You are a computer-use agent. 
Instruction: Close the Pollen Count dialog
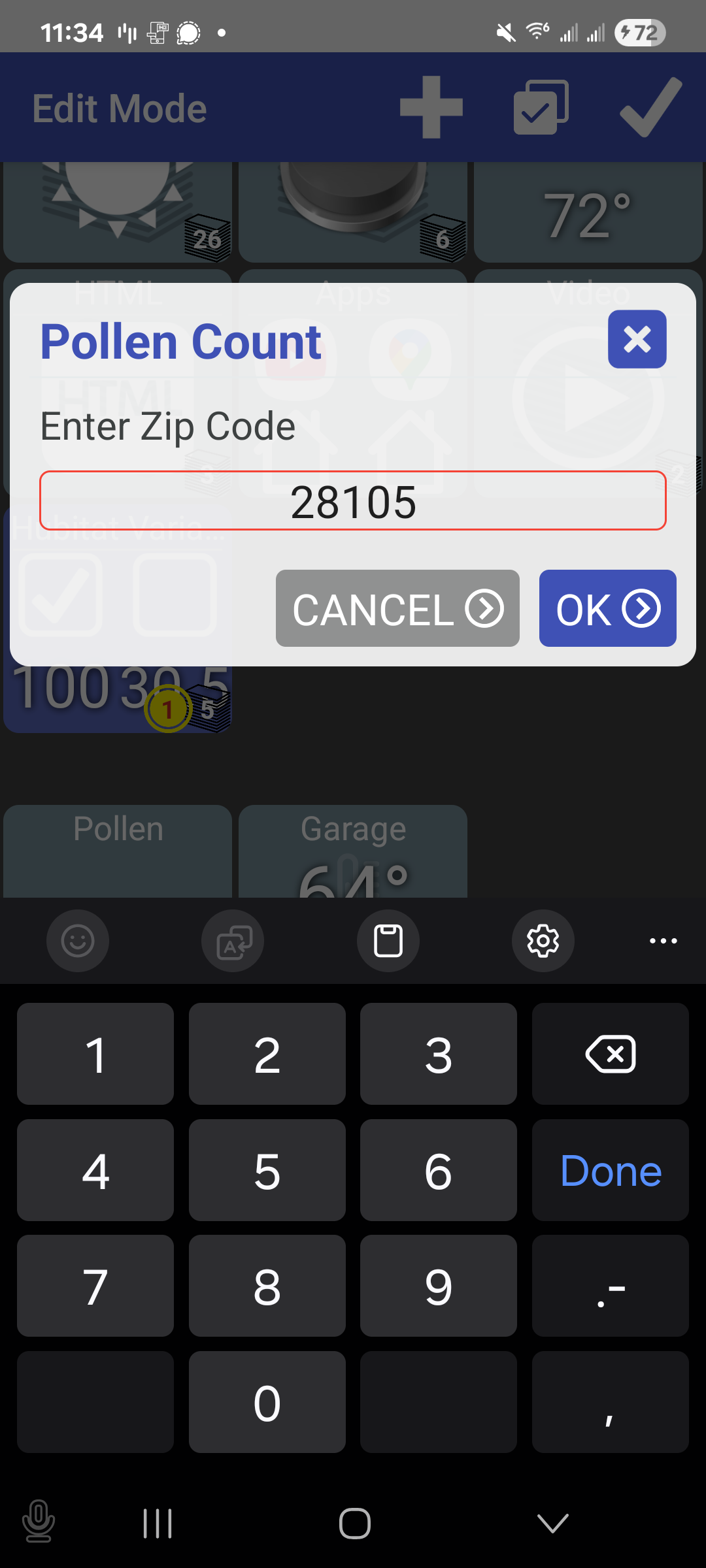637,339
